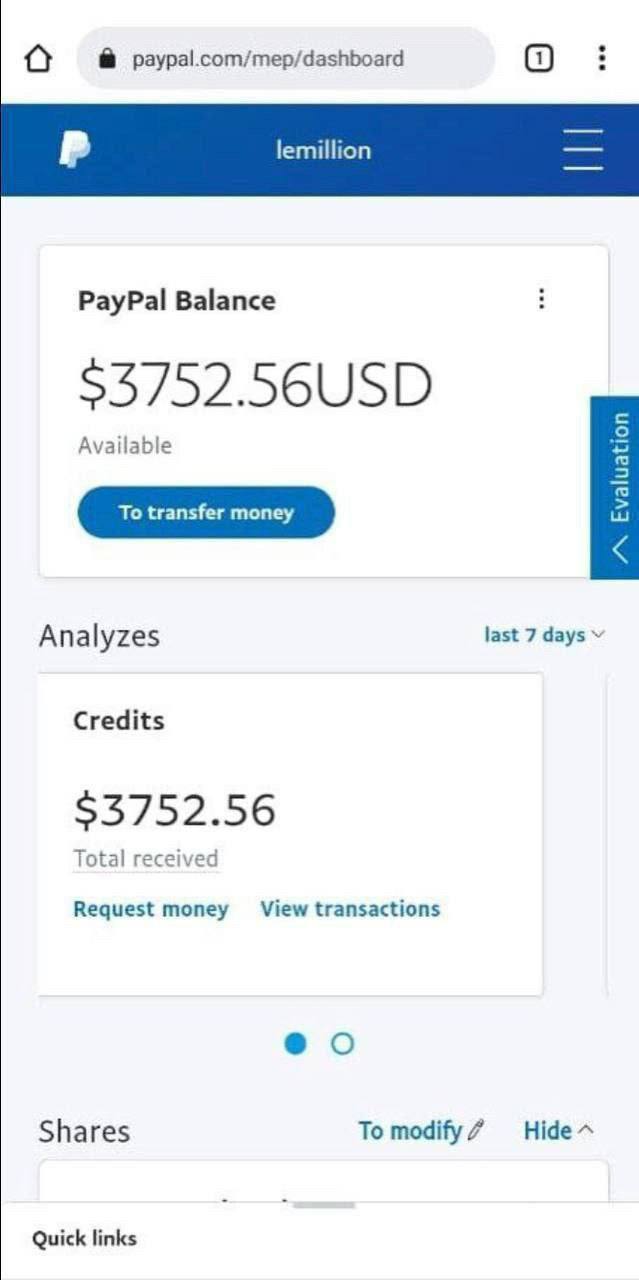Tap To modify in Shares section

(x=421, y=1131)
